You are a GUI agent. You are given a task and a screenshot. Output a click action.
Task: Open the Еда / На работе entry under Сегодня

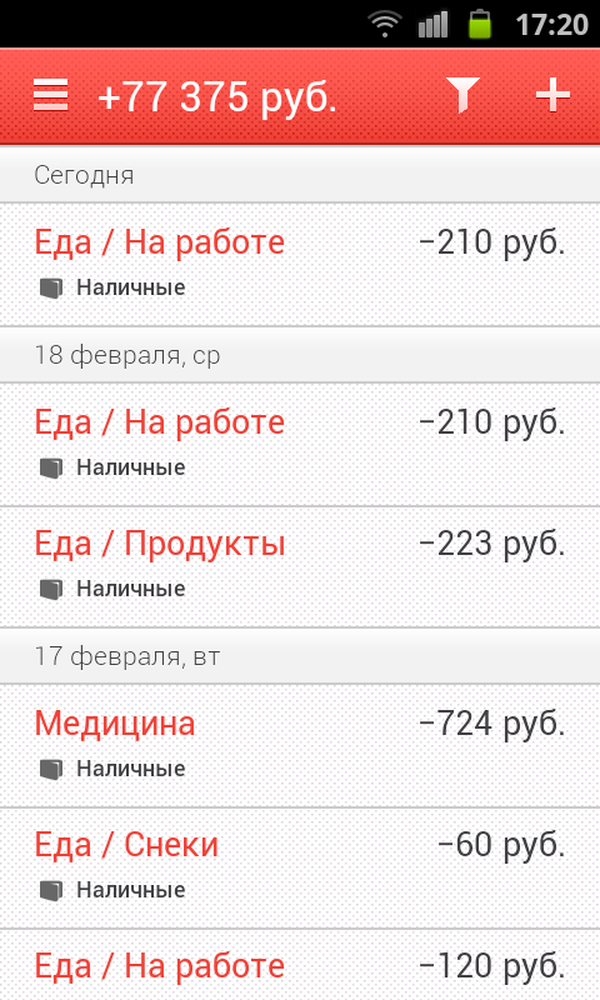300,263
